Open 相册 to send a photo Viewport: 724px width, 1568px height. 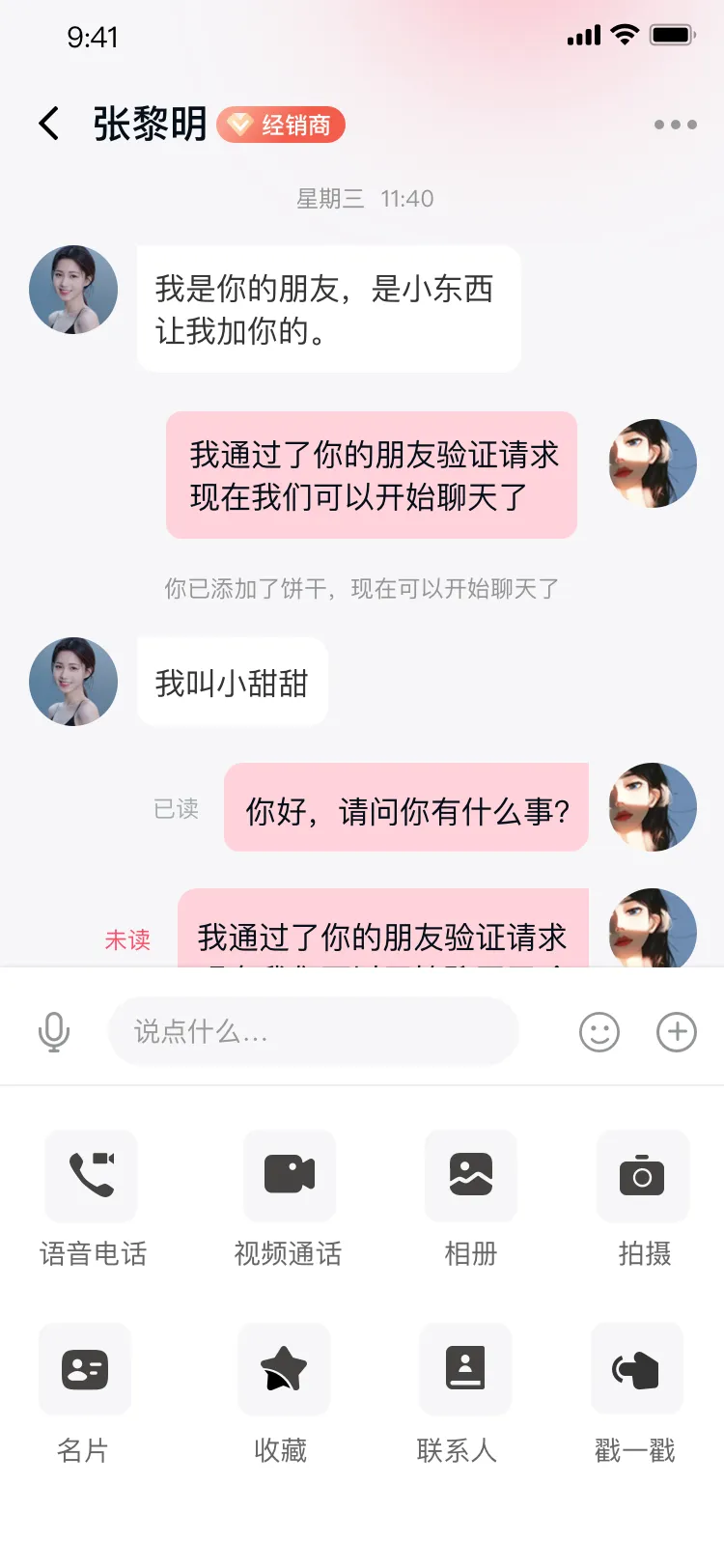tap(470, 1175)
